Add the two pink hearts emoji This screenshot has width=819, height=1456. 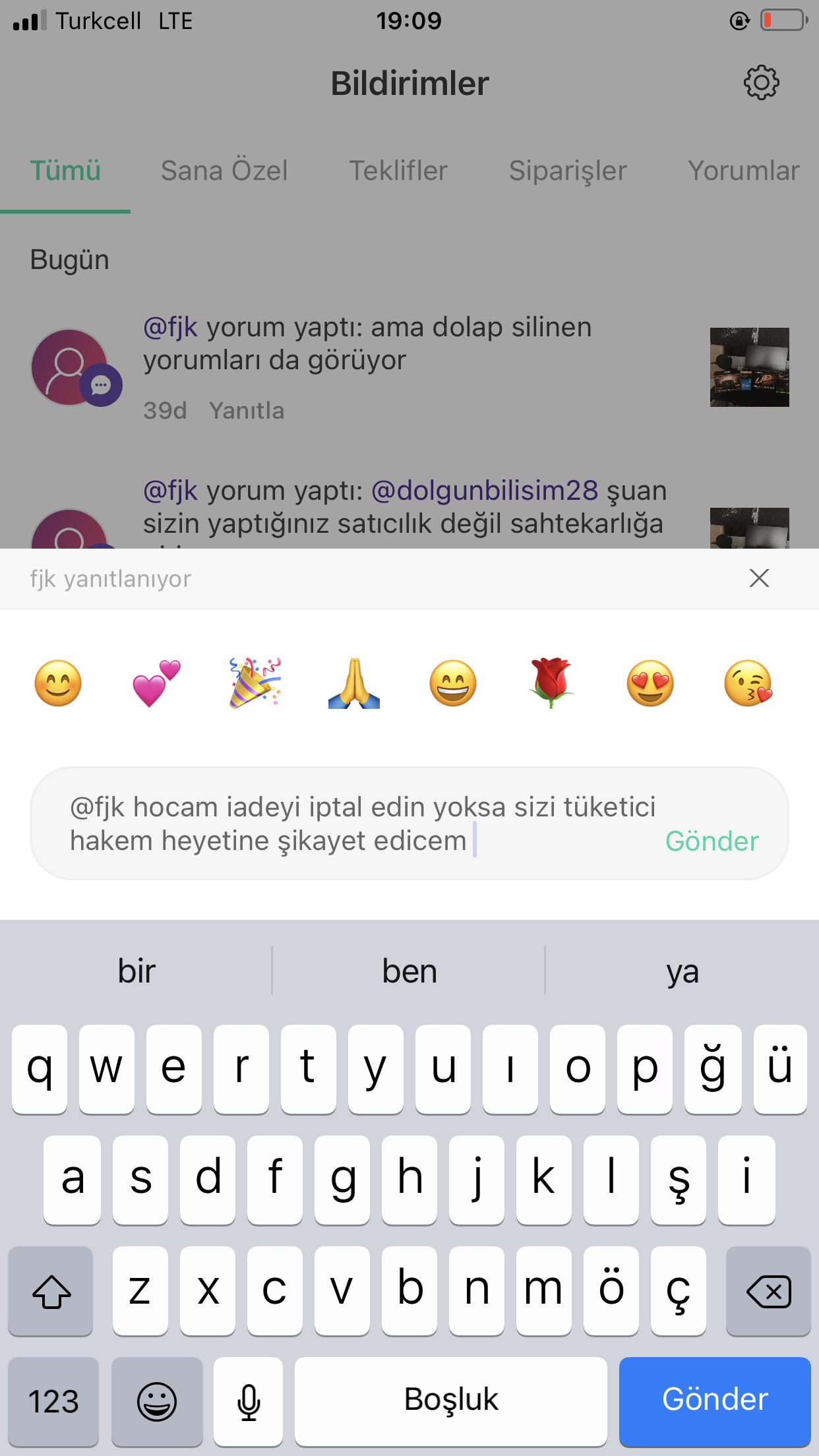[x=156, y=682]
